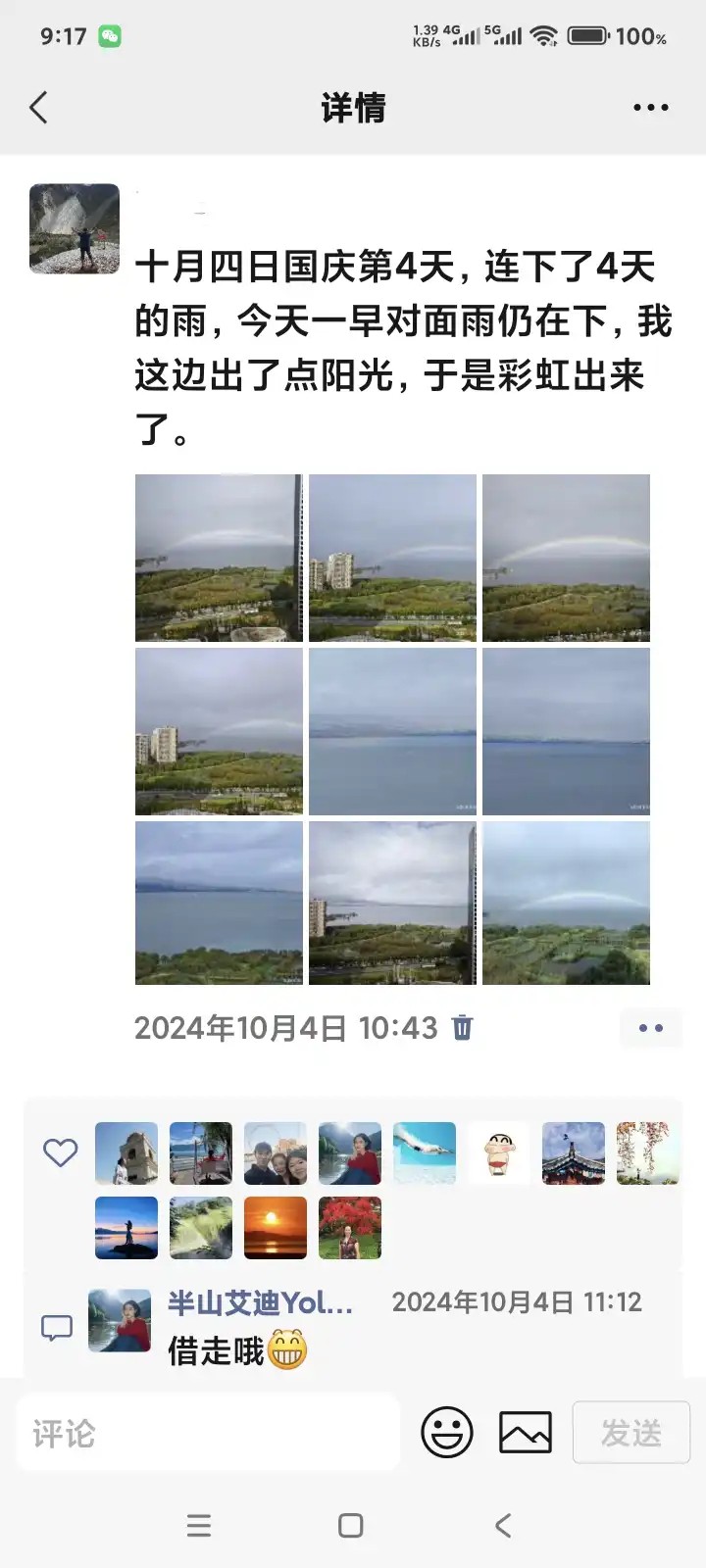Tap the 发送 send button
The height and width of the screenshot is (1568, 706).
630,1434
